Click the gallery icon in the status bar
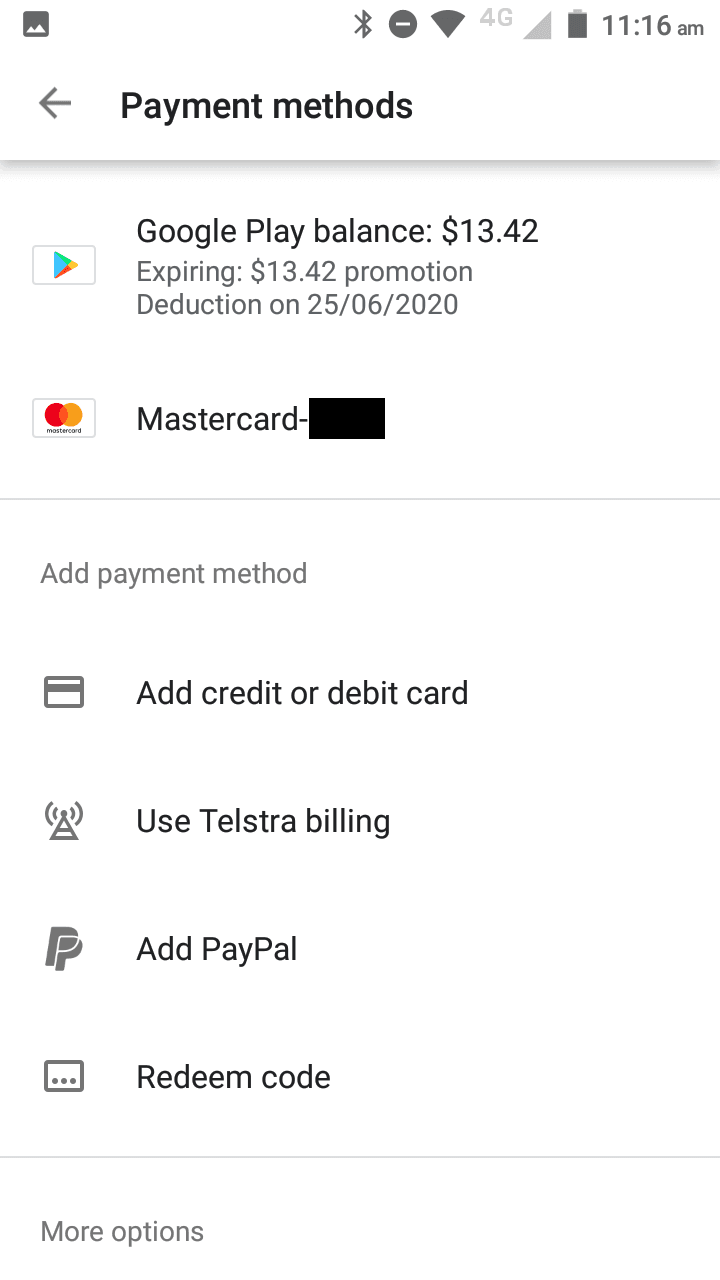The image size is (720, 1280). tap(35, 24)
